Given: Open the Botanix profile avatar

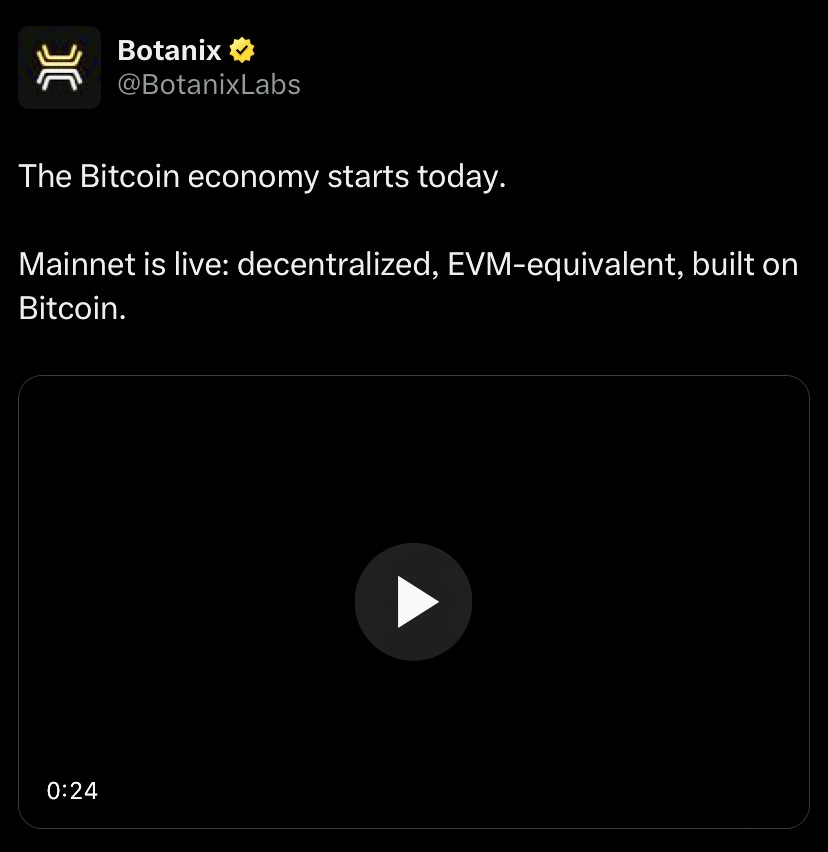Looking at the screenshot, I should pos(59,67).
